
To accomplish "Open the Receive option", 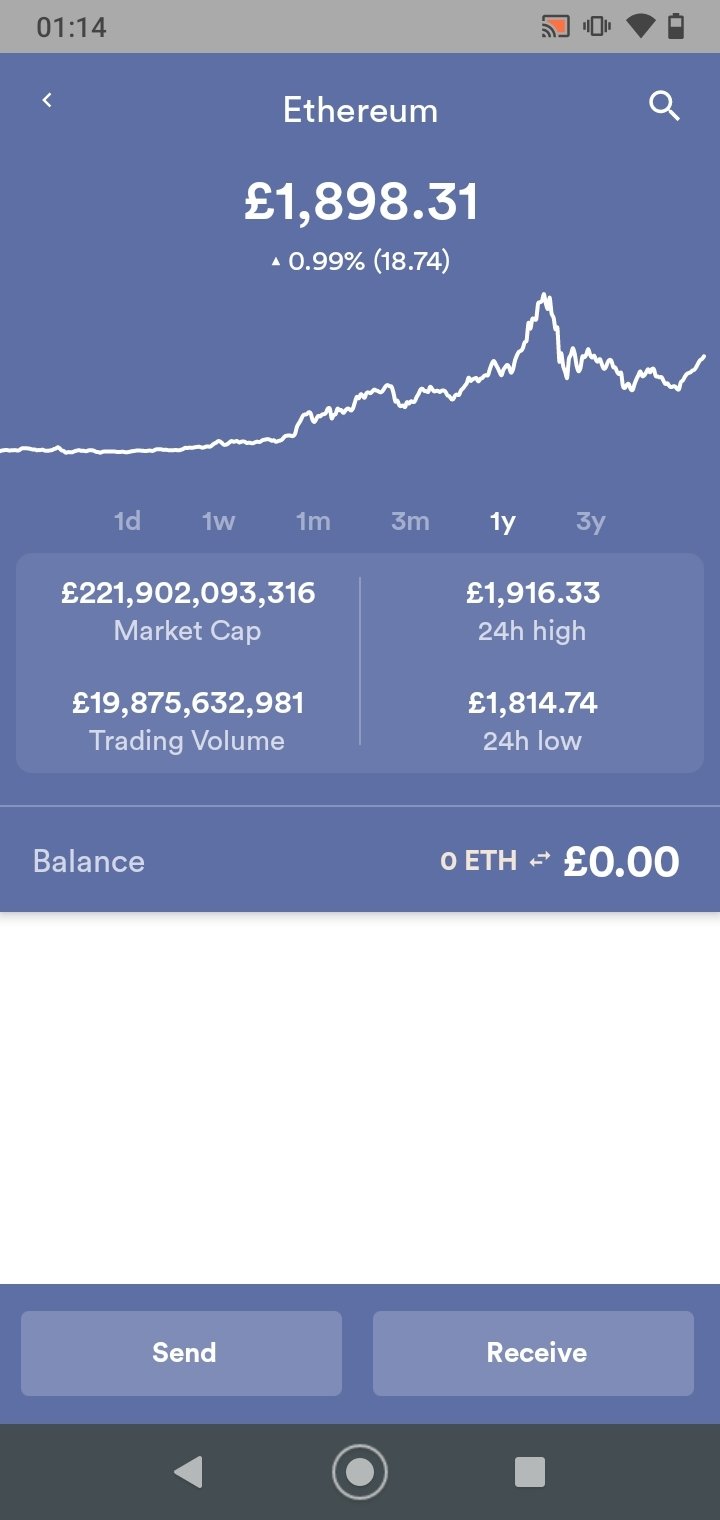I will [533, 1353].
